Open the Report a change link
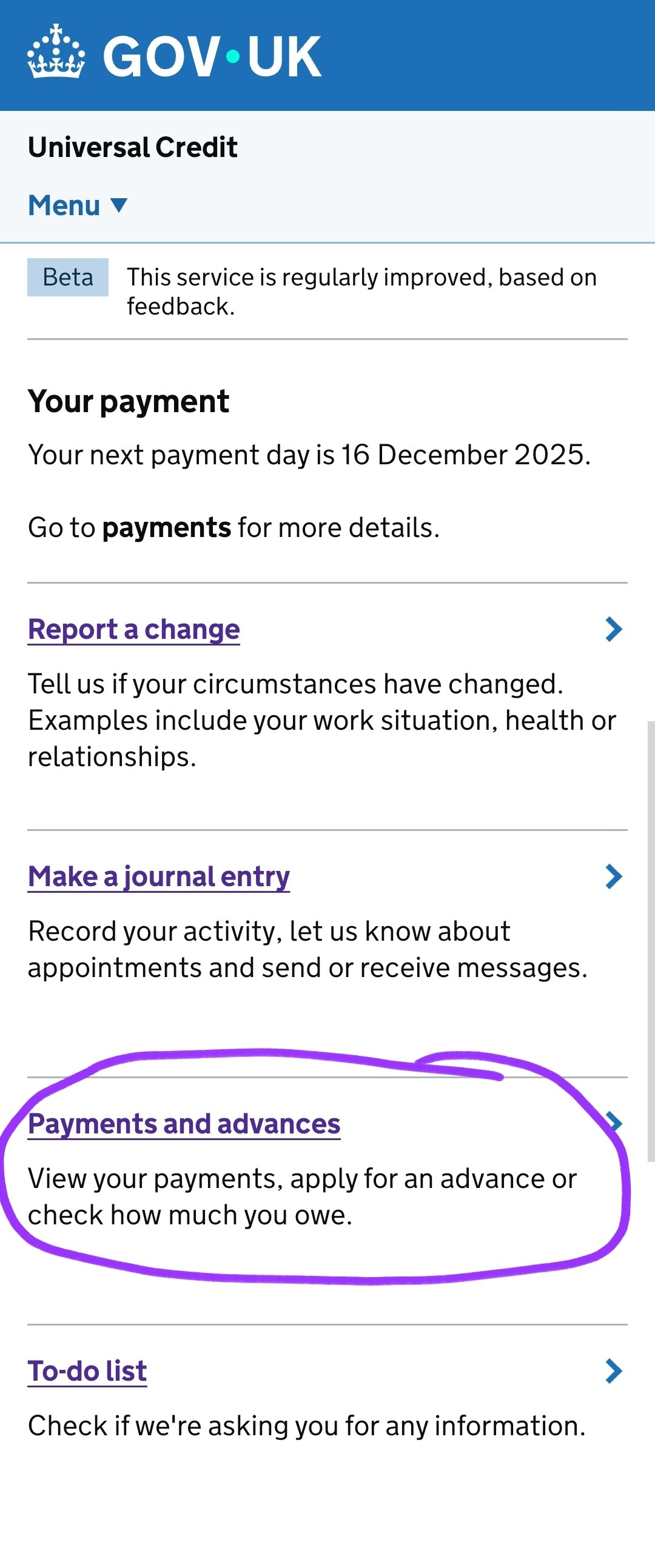Viewport: 655px width, 1568px height. (134, 629)
